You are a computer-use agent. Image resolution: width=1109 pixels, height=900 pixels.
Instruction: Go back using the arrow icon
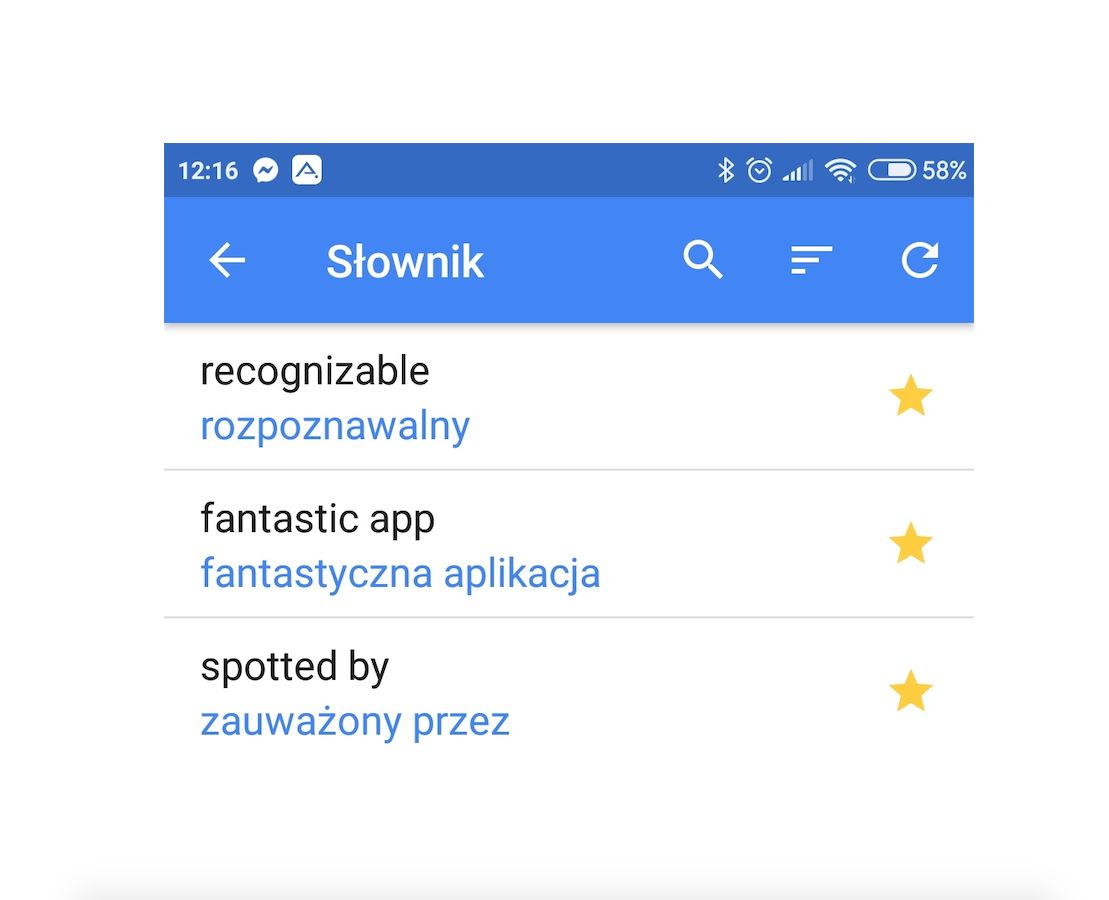pos(227,261)
